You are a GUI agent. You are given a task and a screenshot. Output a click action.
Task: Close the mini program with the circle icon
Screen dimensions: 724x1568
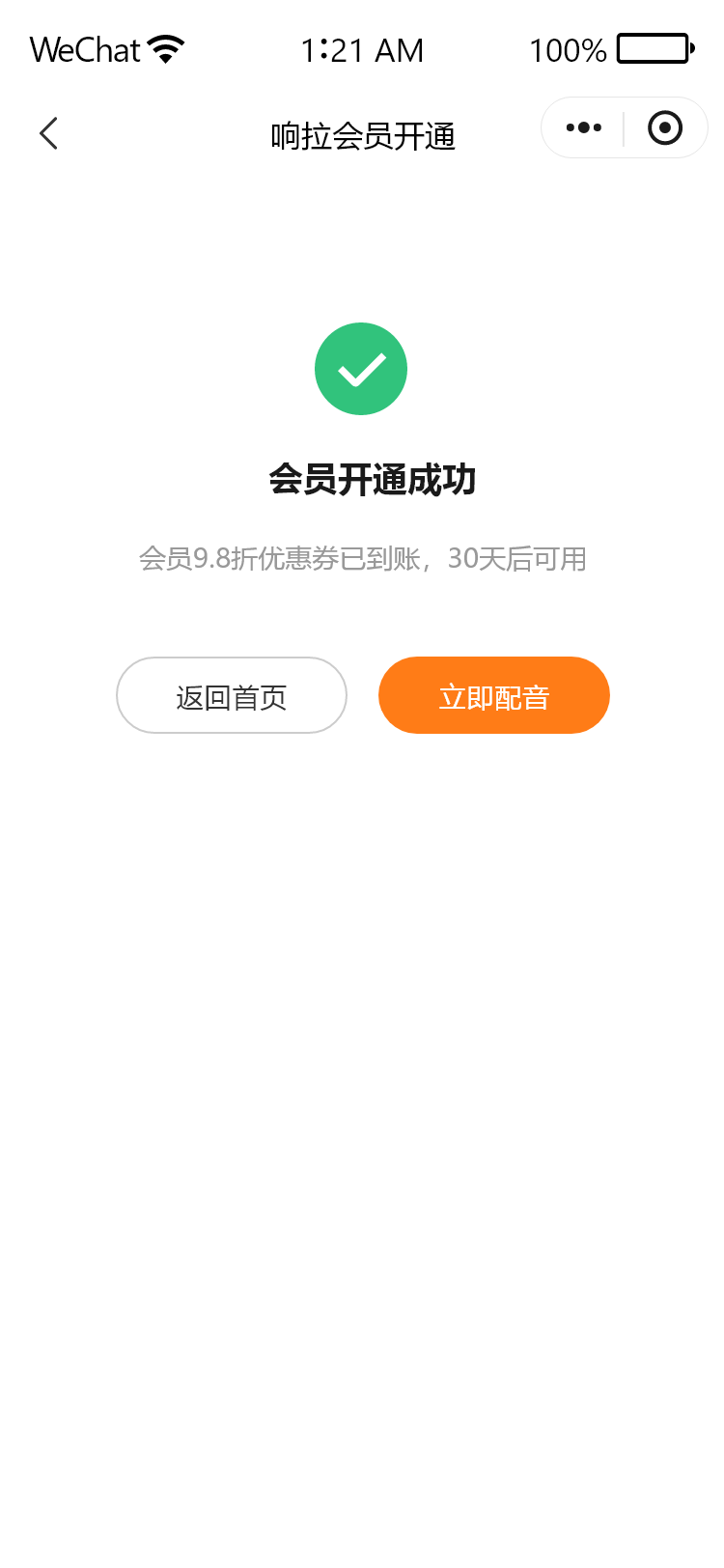pos(665,127)
